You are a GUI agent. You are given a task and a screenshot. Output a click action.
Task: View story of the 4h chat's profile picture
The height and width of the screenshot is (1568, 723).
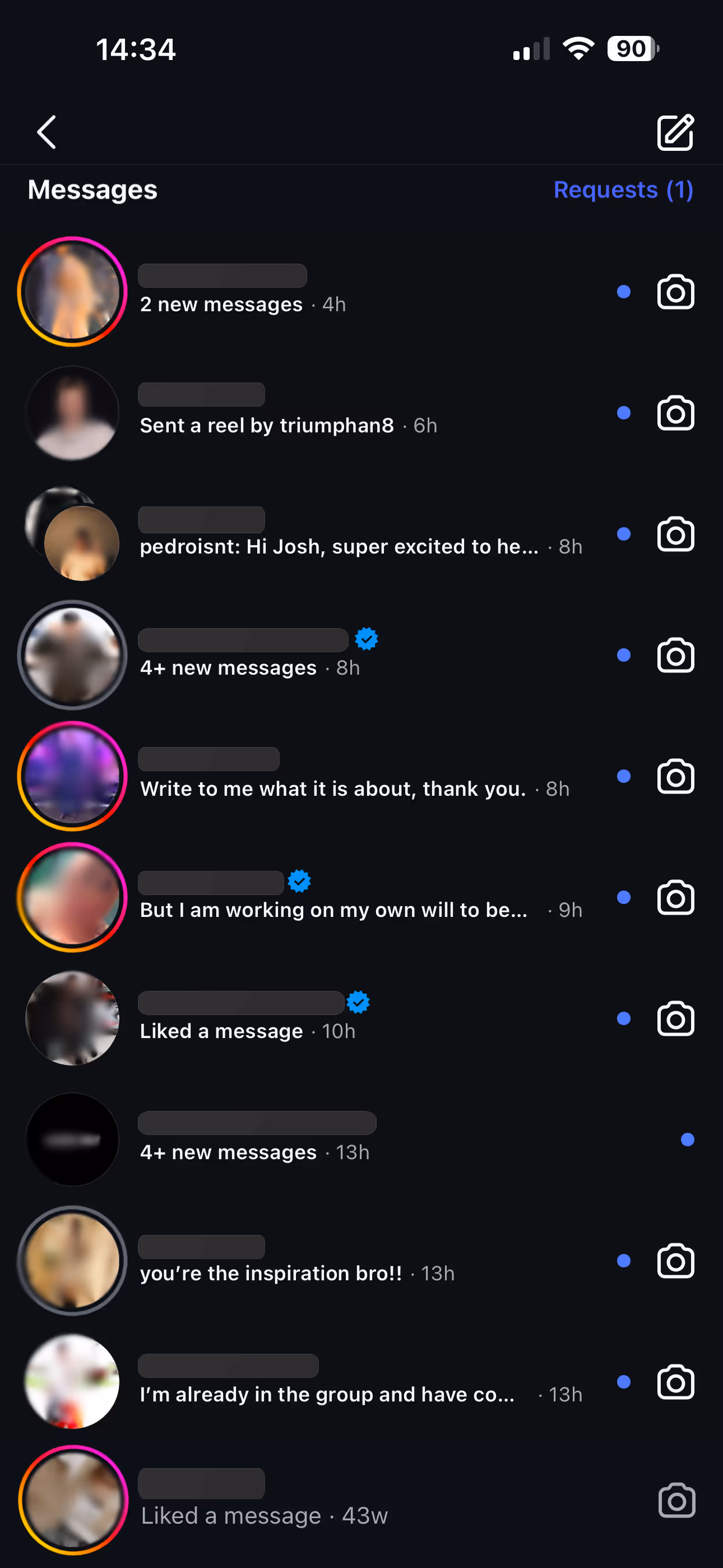(x=72, y=292)
